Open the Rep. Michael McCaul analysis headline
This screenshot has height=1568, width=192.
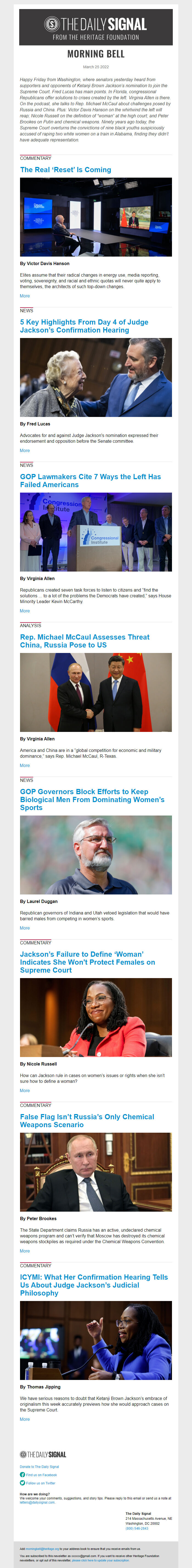(84, 641)
